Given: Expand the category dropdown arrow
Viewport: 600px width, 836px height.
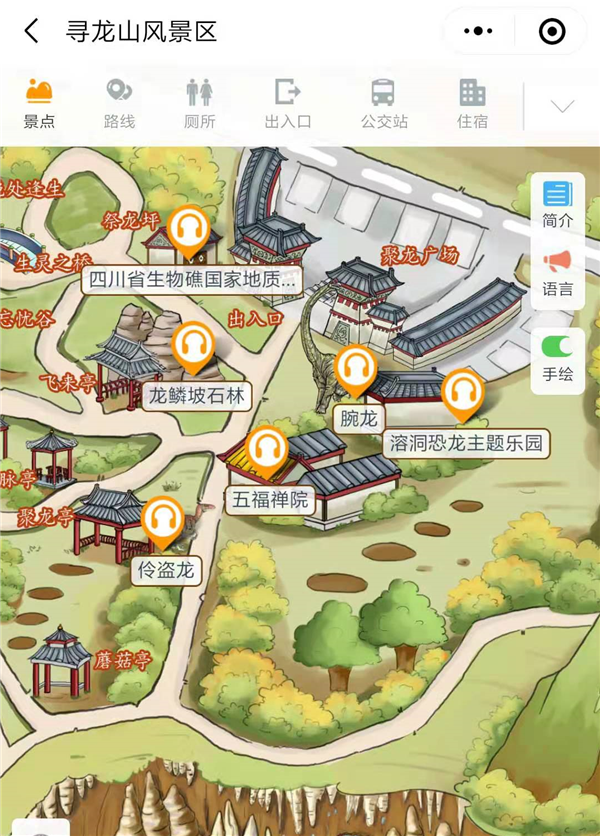Looking at the screenshot, I should click(562, 106).
